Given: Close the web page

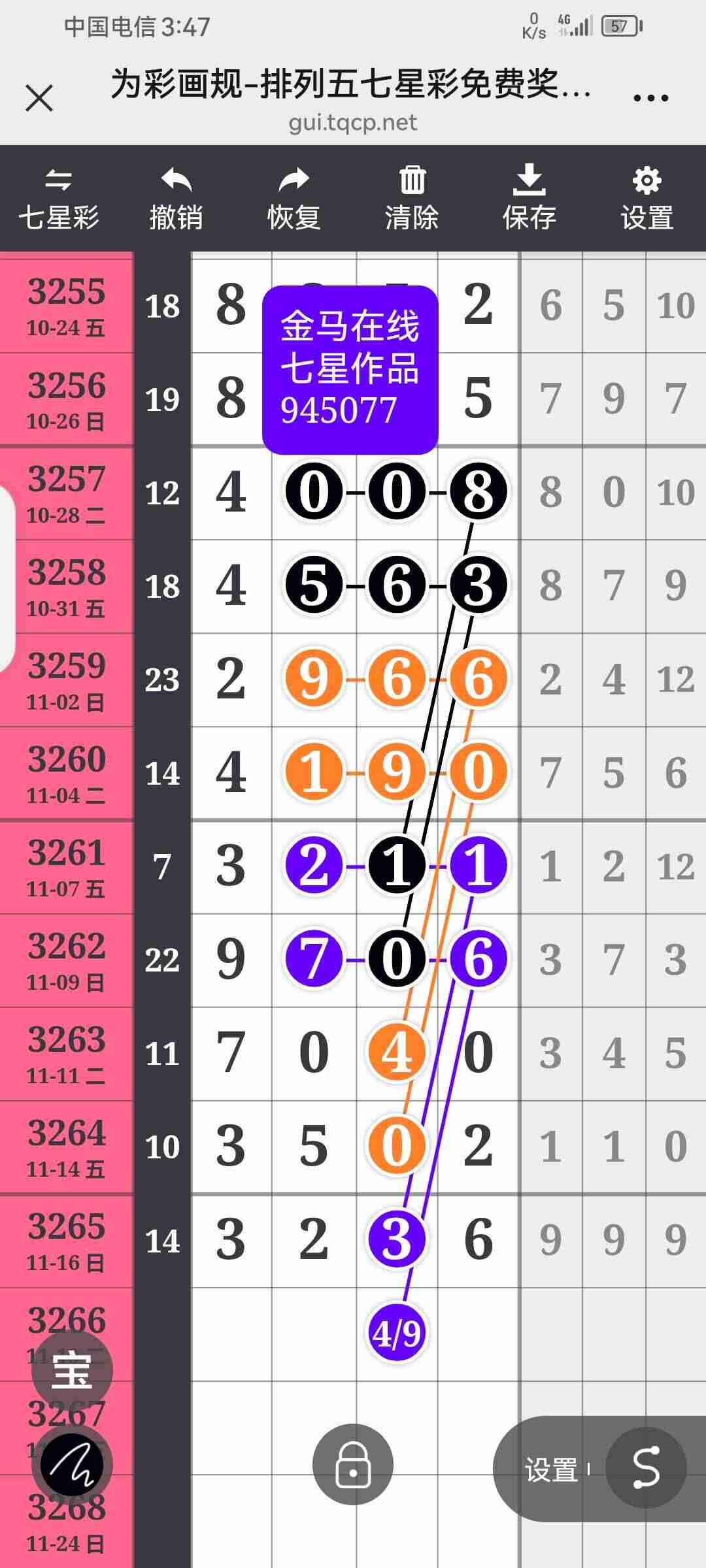Looking at the screenshot, I should tap(39, 99).
